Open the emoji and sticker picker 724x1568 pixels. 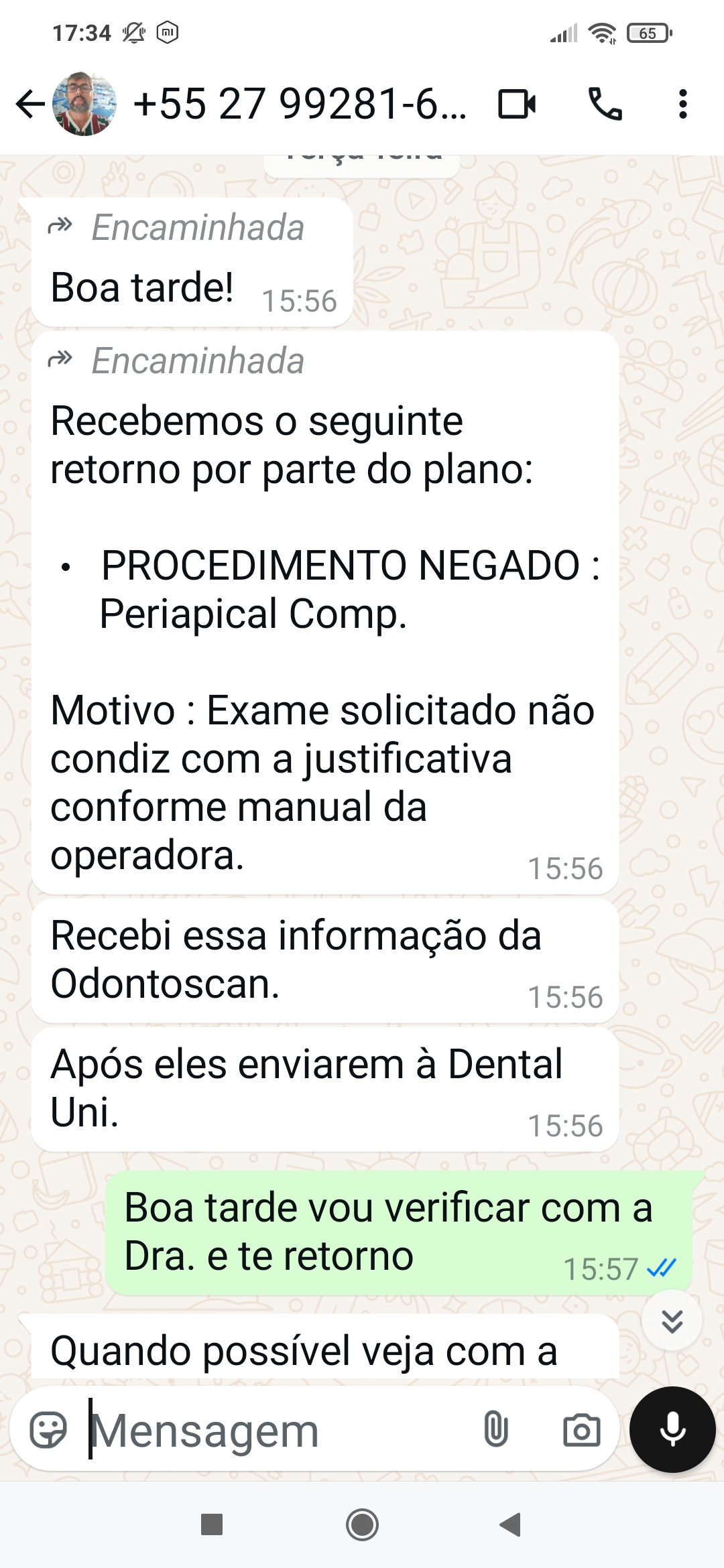(48, 1431)
